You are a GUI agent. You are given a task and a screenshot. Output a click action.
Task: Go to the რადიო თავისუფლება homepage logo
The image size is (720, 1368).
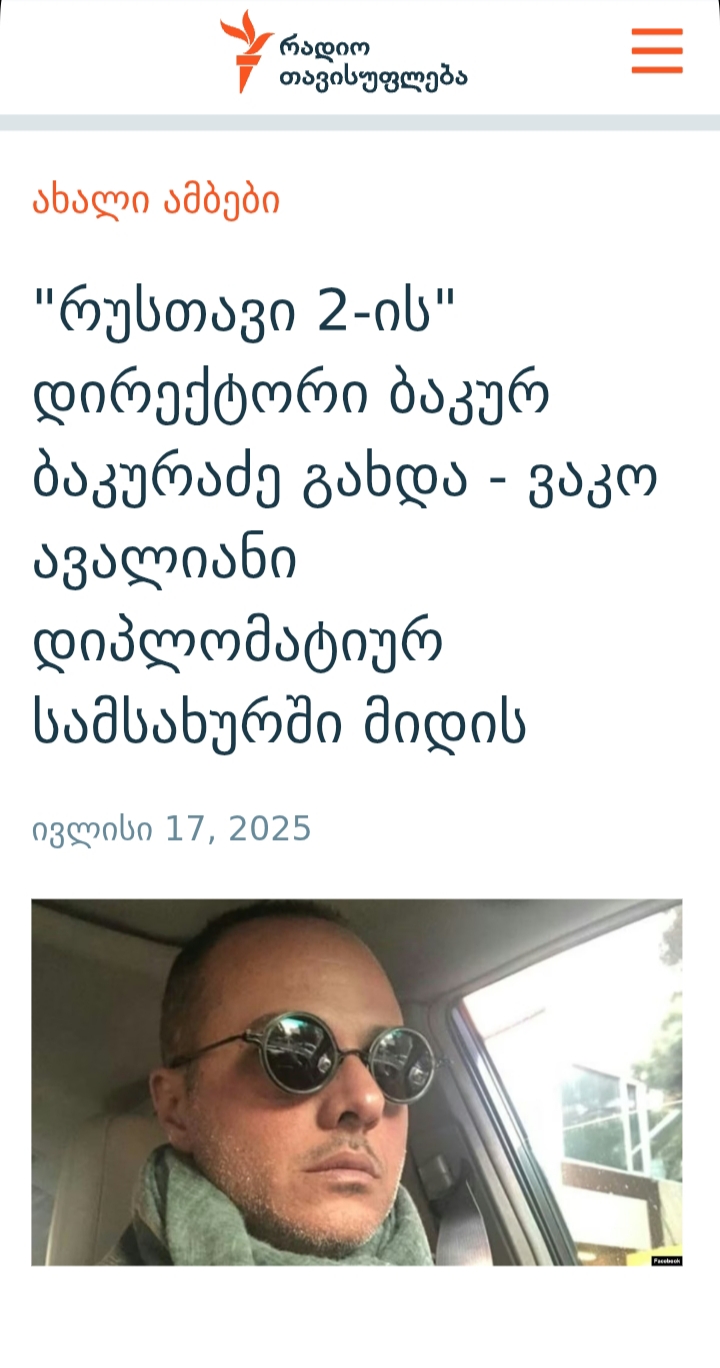pyautogui.click(x=343, y=52)
